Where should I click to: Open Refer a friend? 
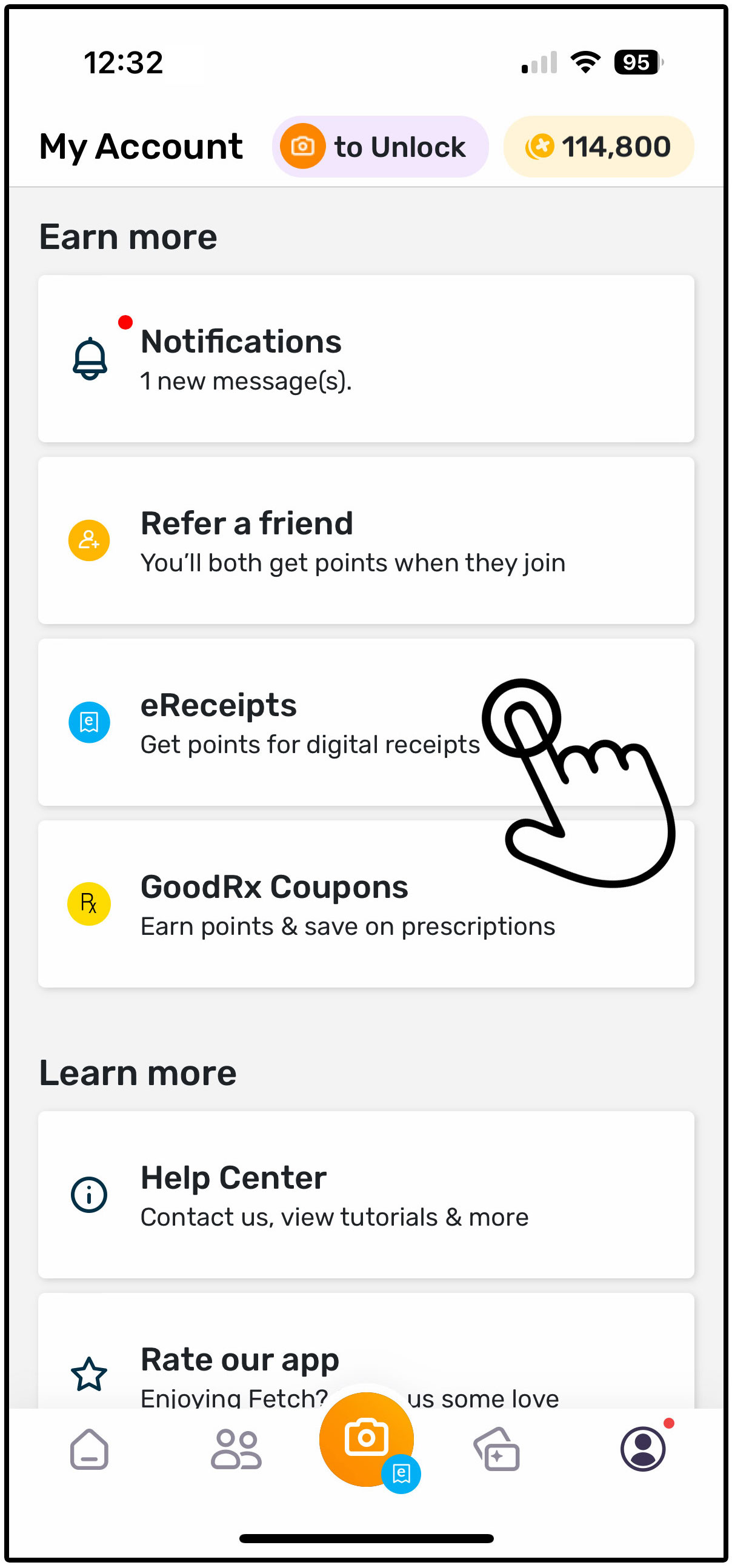(x=366, y=540)
